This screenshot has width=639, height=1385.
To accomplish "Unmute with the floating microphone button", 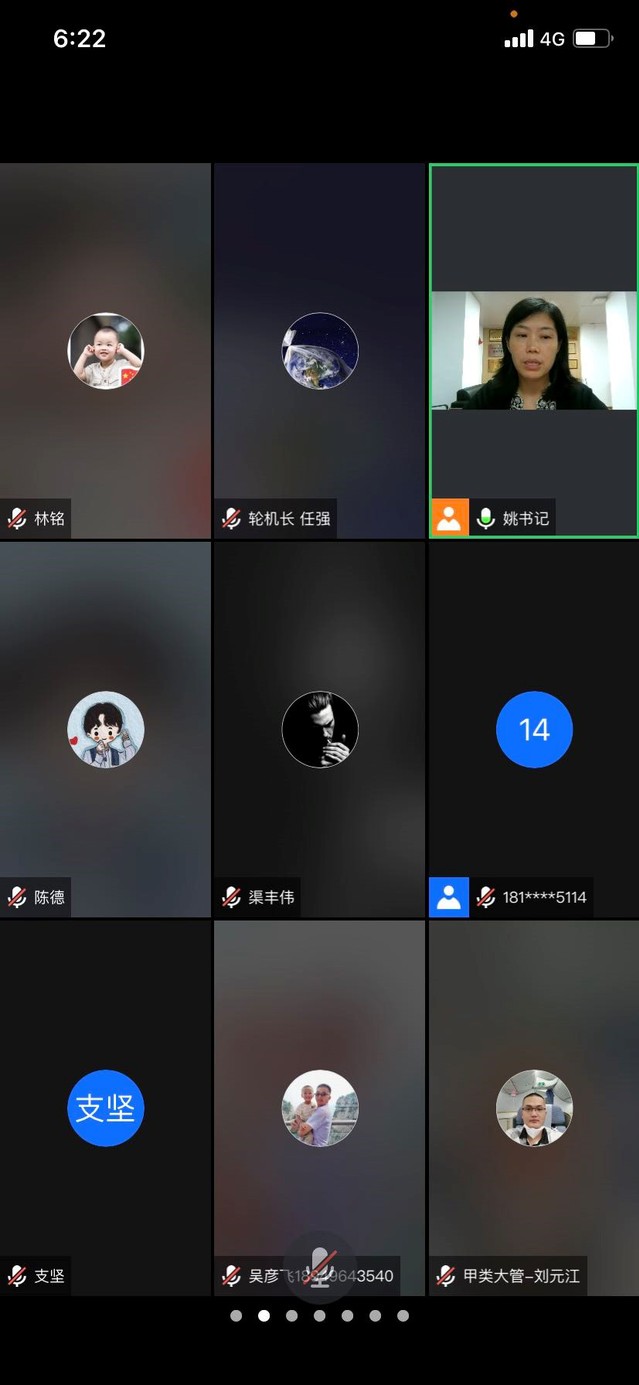I will click(320, 1266).
